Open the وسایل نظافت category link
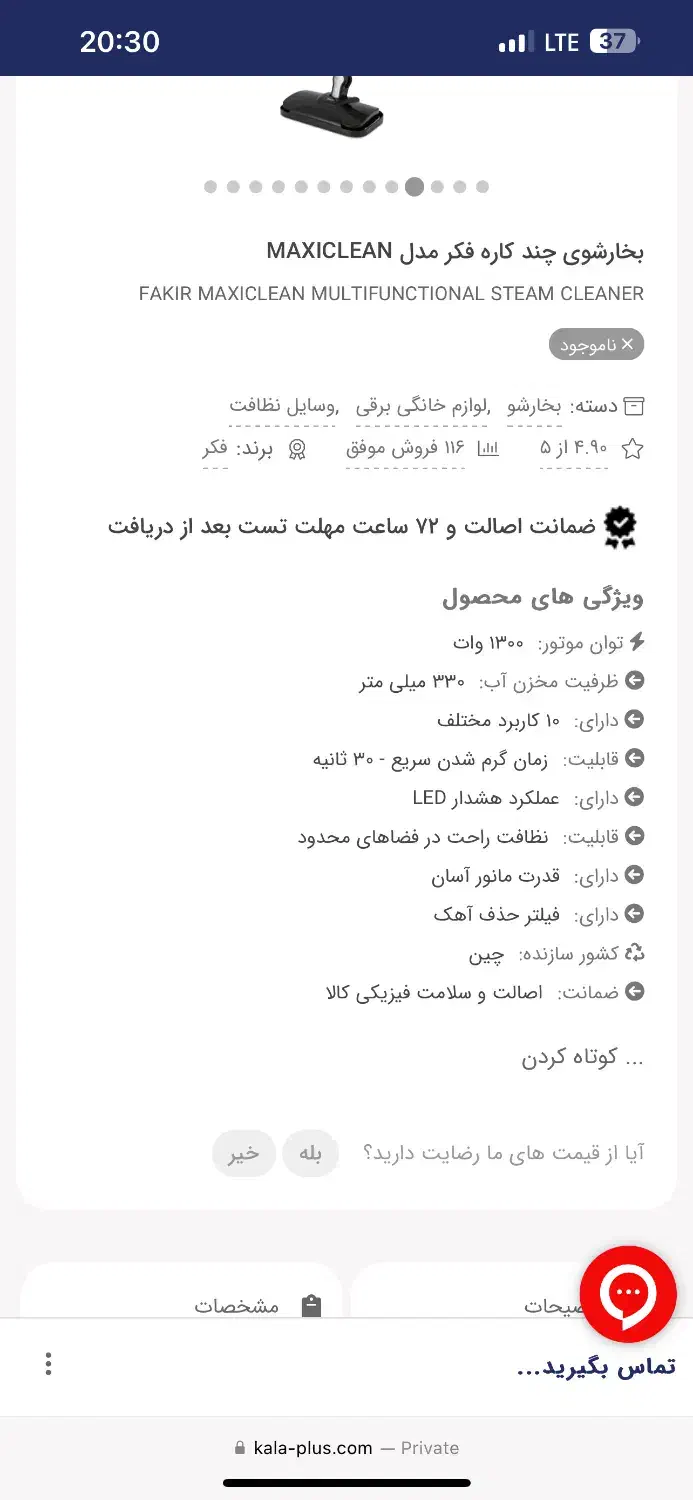 [x=284, y=406]
